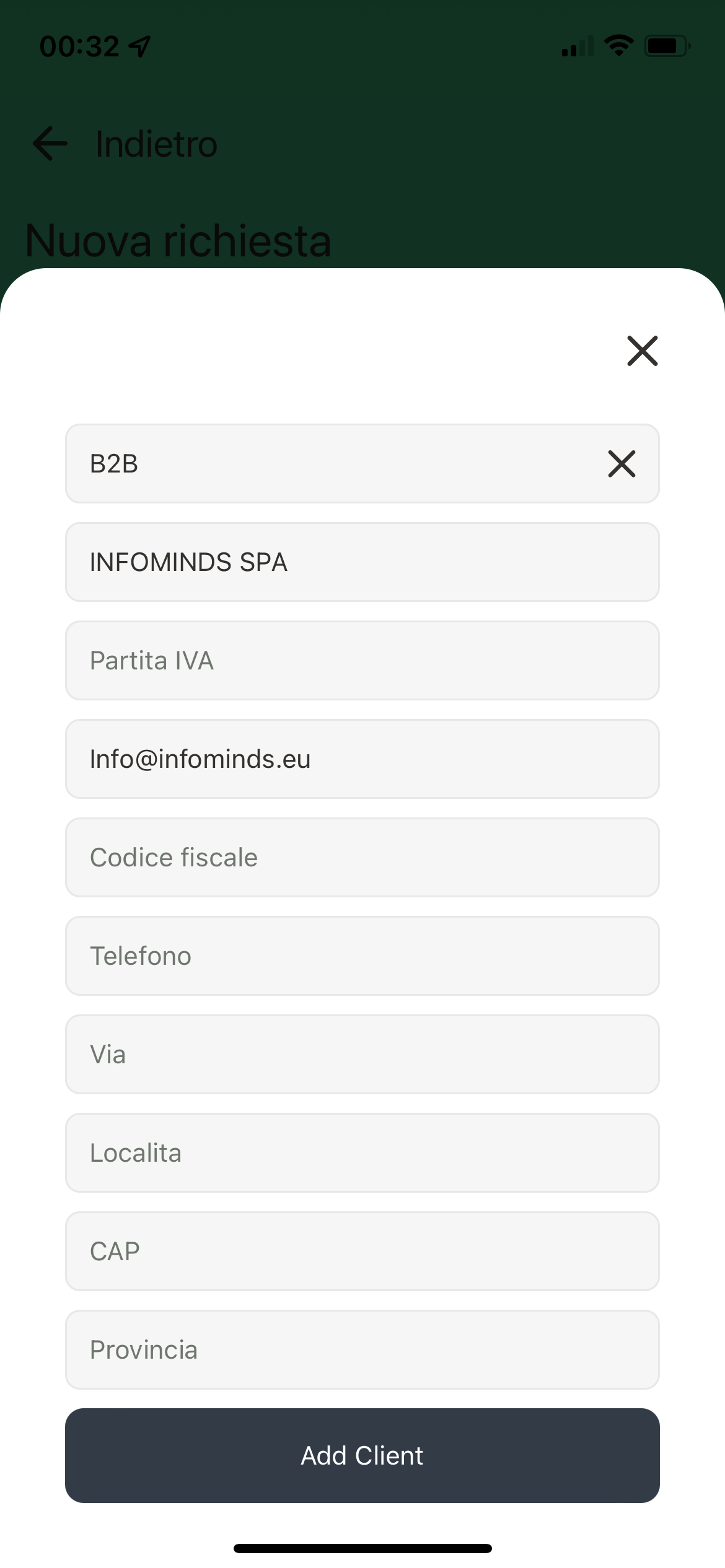This screenshot has height=1568, width=725.
Task: Enter the Telefono field
Action: tap(362, 956)
